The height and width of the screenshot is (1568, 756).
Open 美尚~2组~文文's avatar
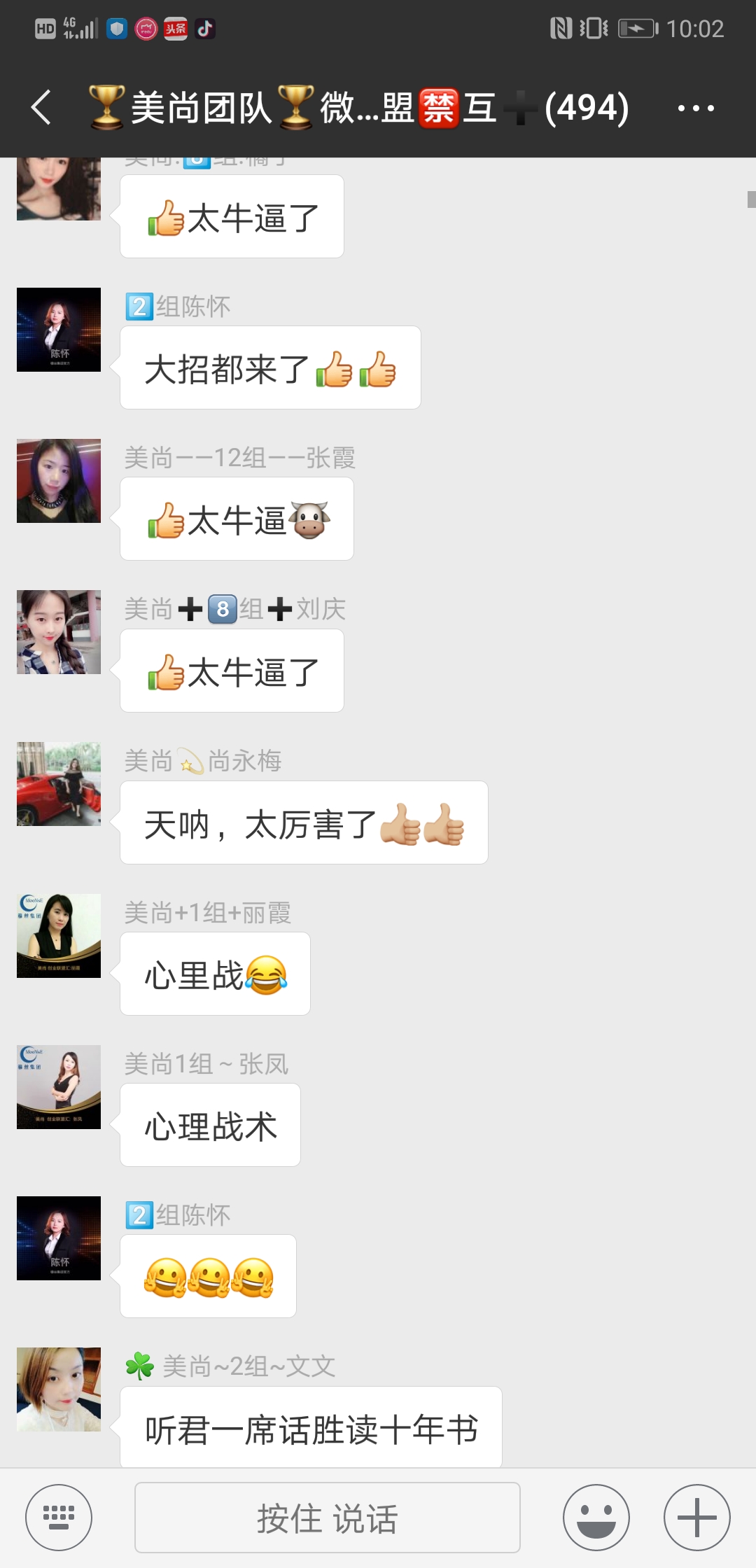tap(59, 1389)
